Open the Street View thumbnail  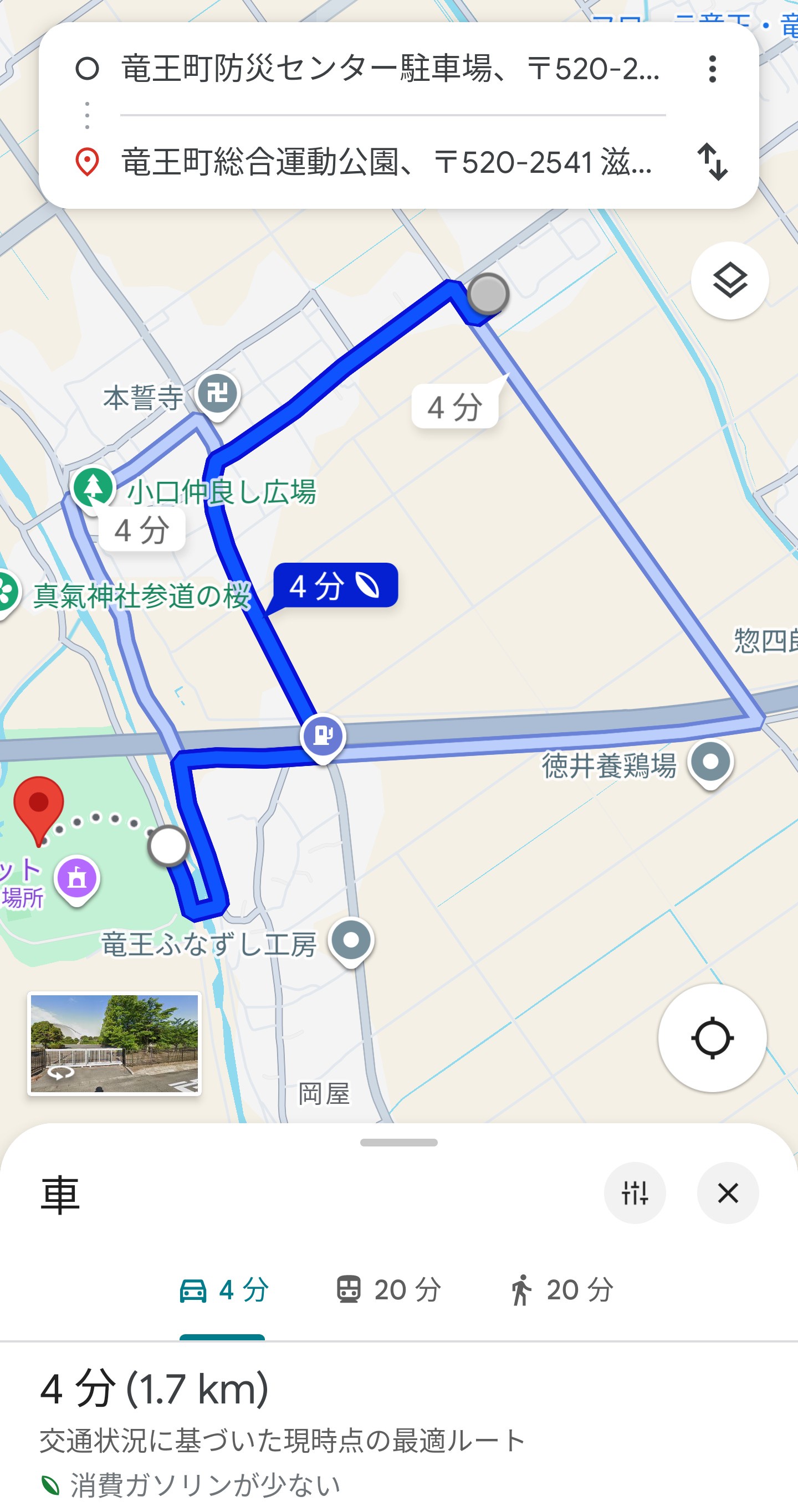(115, 1043)
